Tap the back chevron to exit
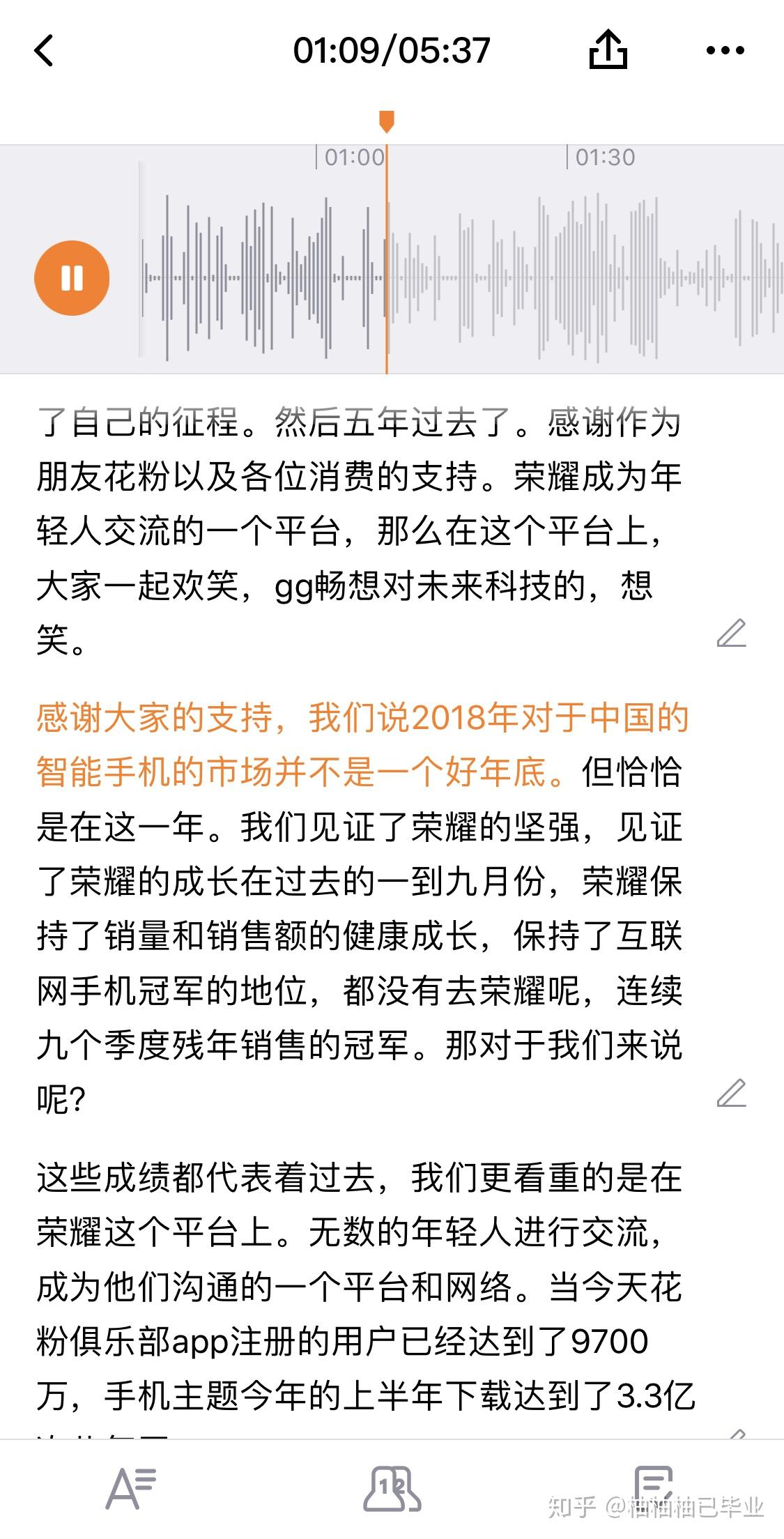Image resolution: width=784 pixels, height=1539 pixels. 44,49
